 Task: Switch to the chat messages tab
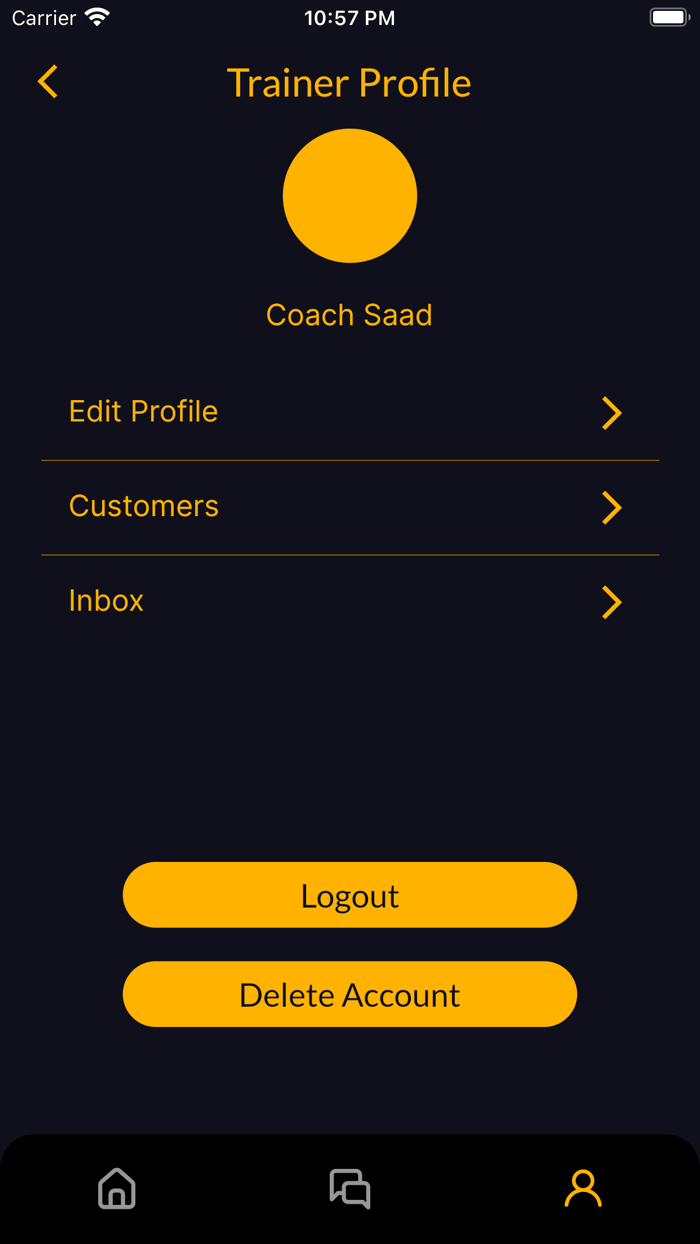[x=350, y=1188]
